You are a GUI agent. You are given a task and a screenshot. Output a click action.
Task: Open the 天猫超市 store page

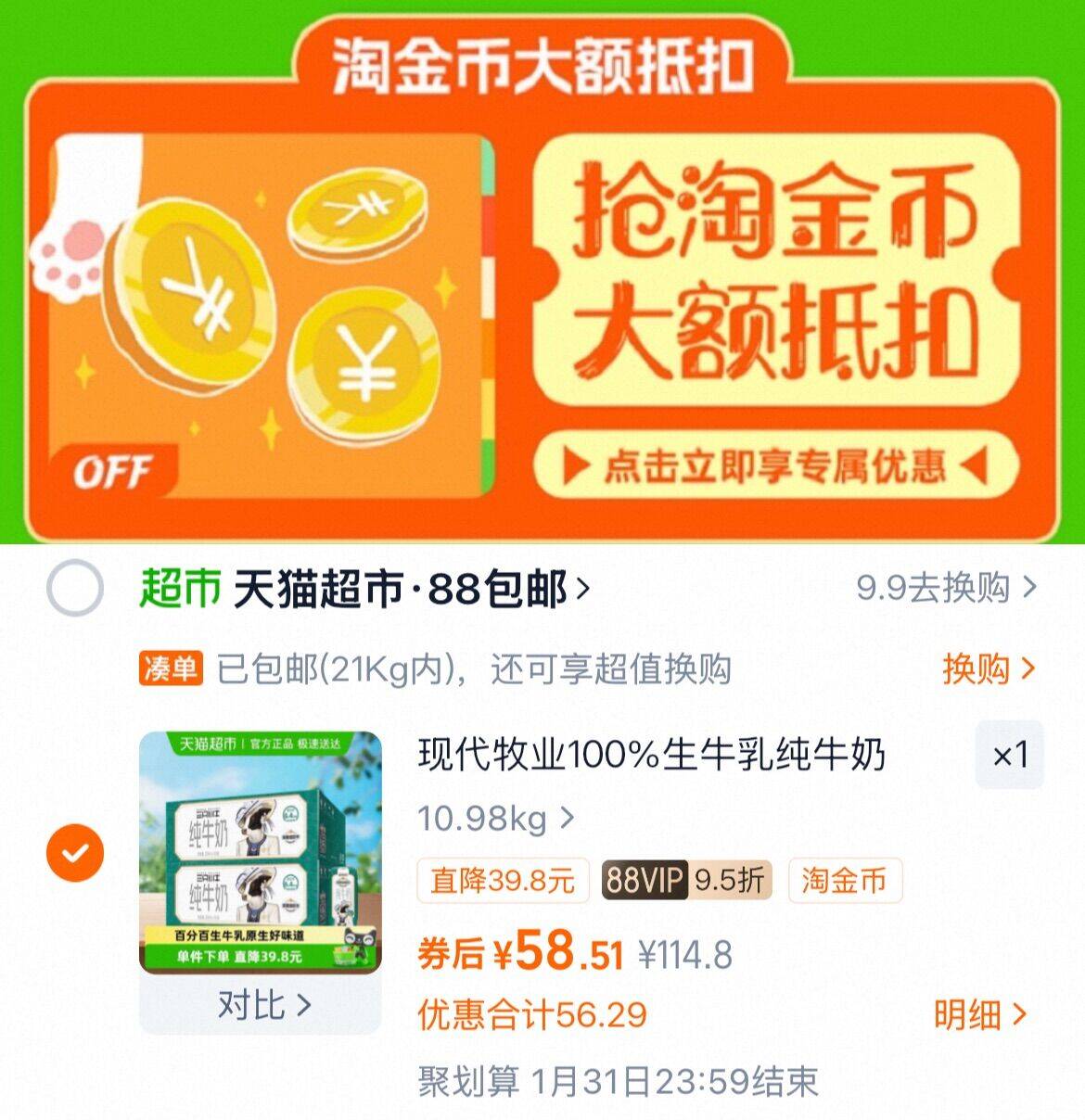(408, 589)
